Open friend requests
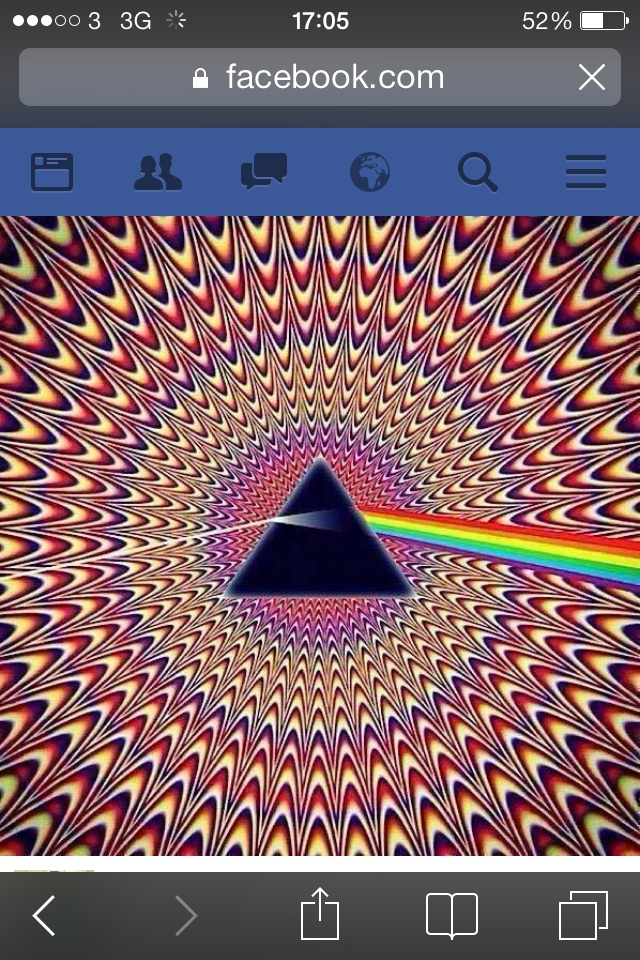This screenshot has height=960, width=640. [158, 172]
